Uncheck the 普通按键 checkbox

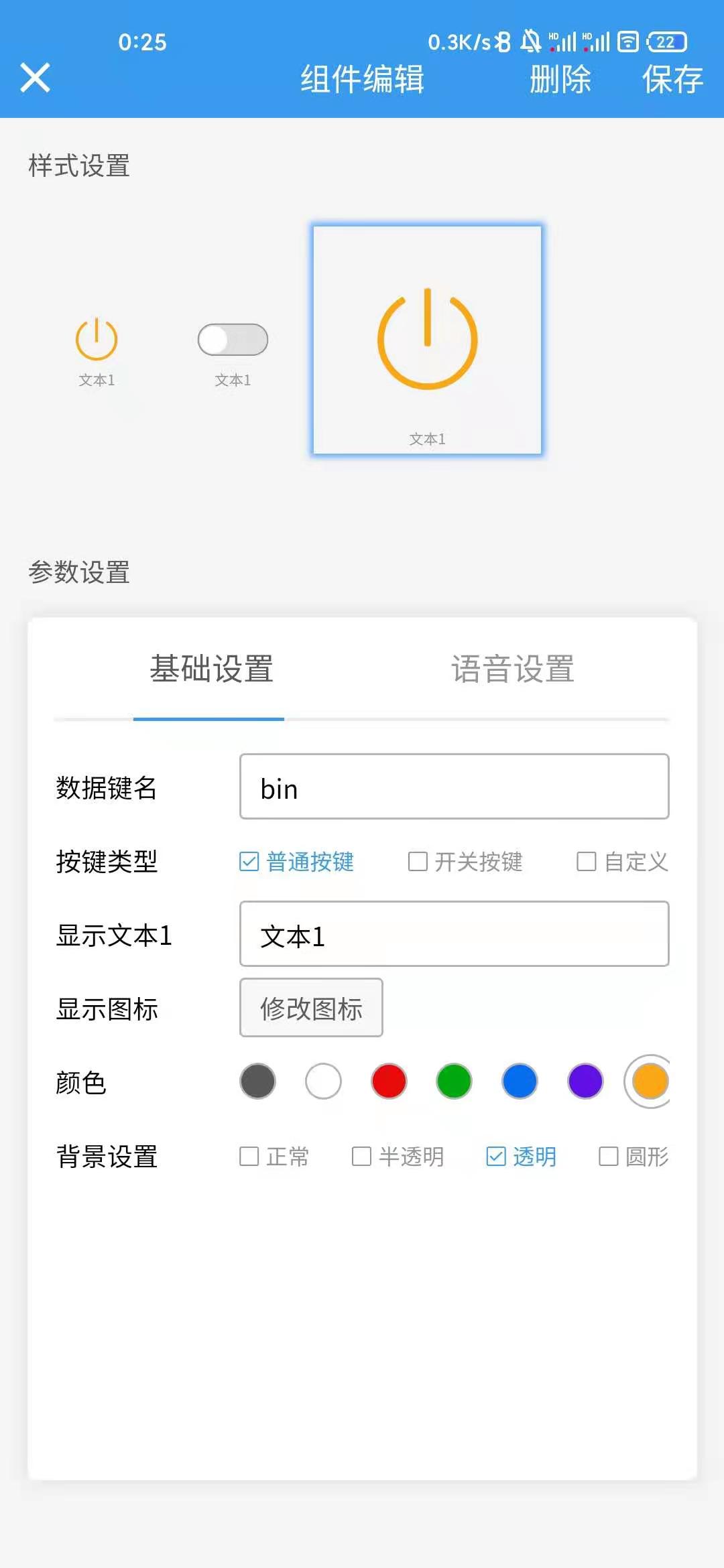pyautogui.click(x=249, y=861)
